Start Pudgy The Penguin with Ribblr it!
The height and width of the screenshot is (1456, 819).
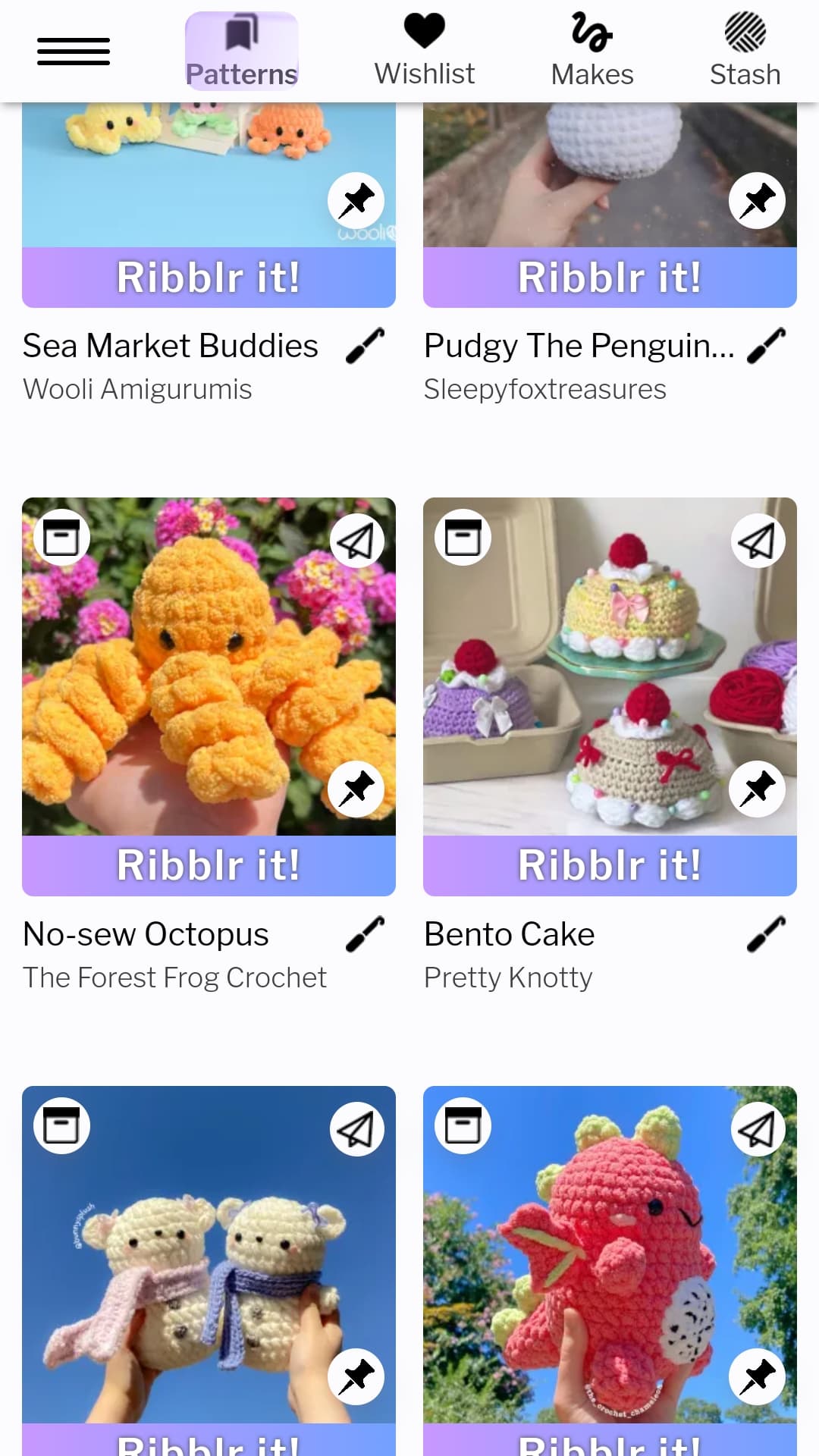point(610,277)
